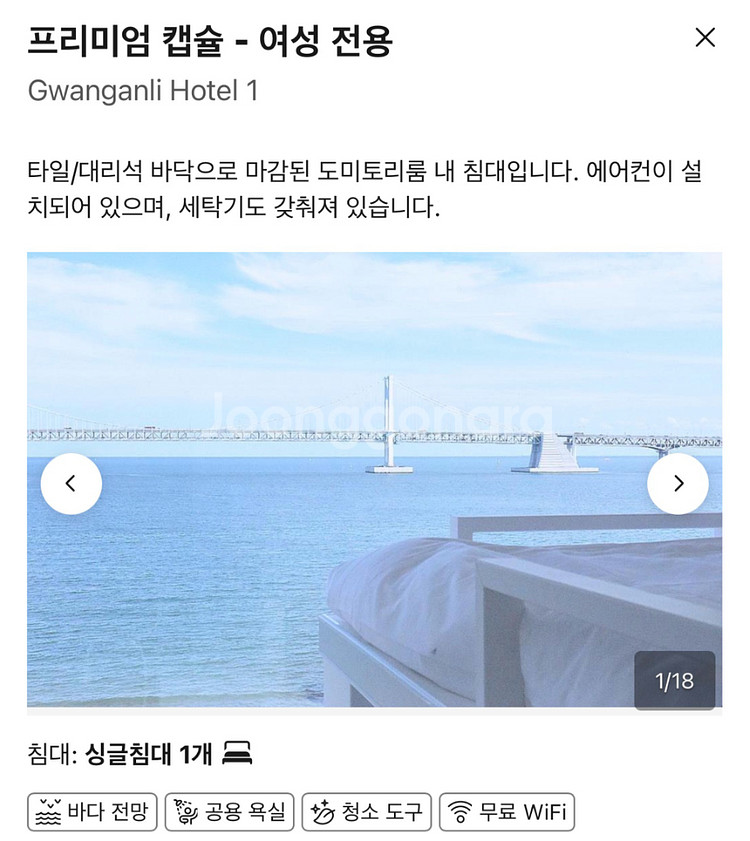Click the X close icon at top right
Image resolution: width=750 pixels, height=841 pixels.
coord(707,37)
